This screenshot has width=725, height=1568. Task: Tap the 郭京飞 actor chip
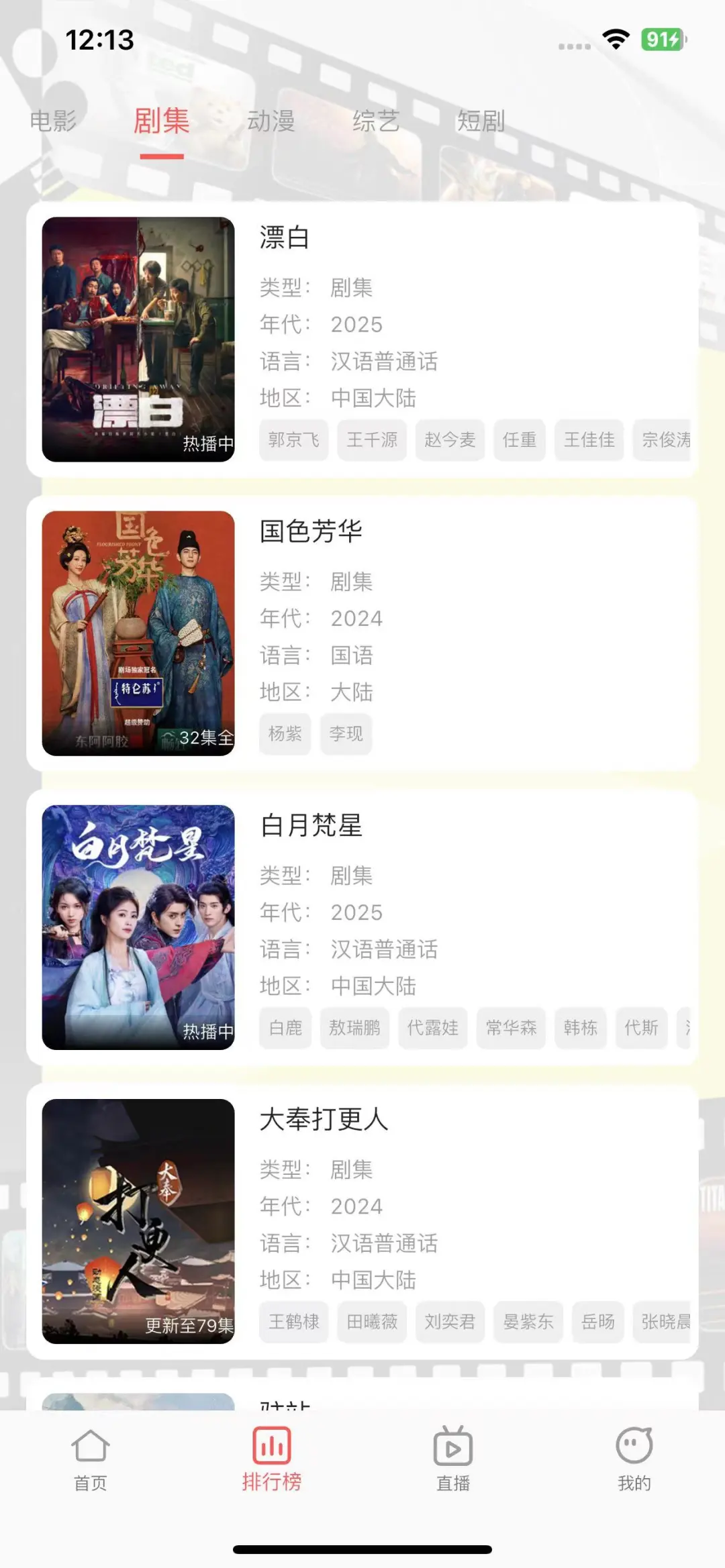293,440
